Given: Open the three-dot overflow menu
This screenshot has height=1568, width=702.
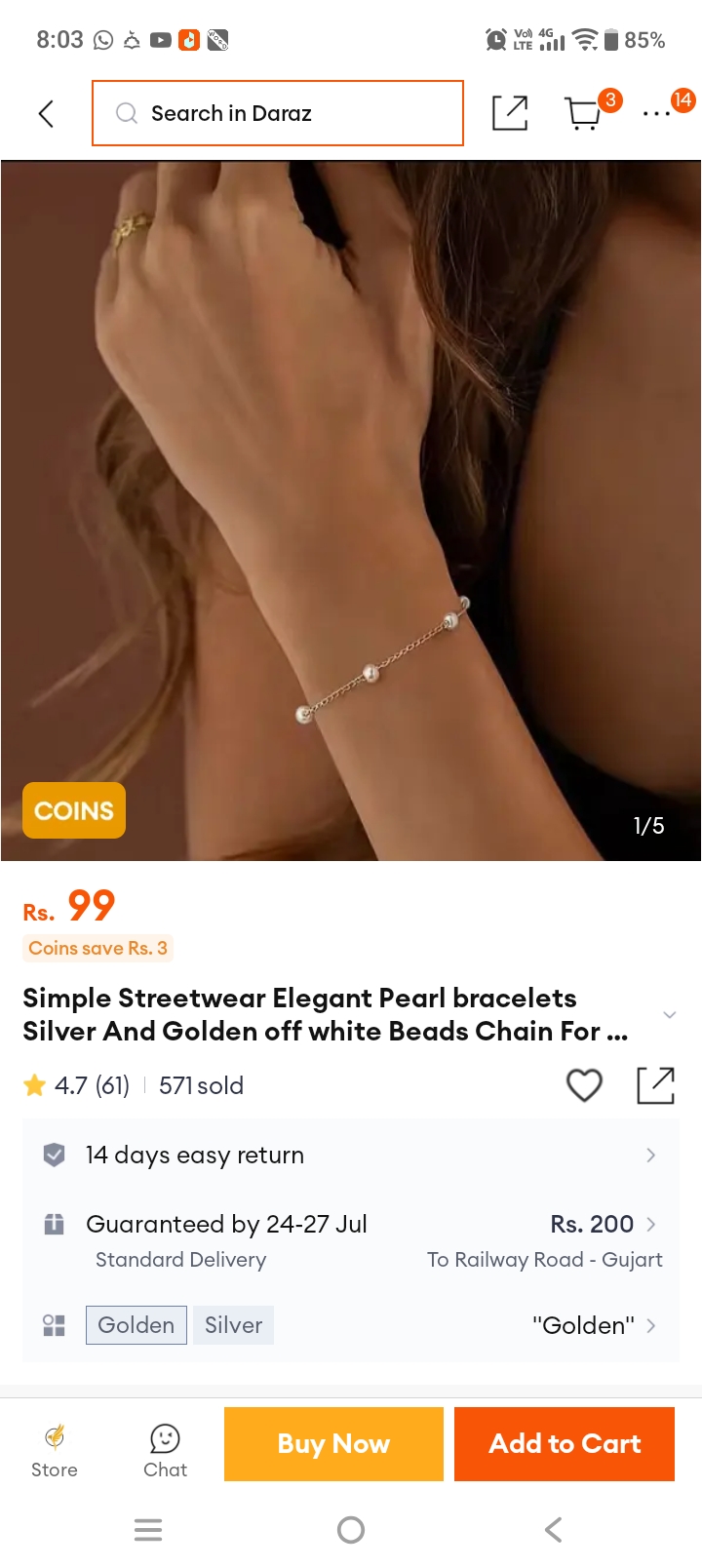Looking at the screenshot, I should point(656,114).
